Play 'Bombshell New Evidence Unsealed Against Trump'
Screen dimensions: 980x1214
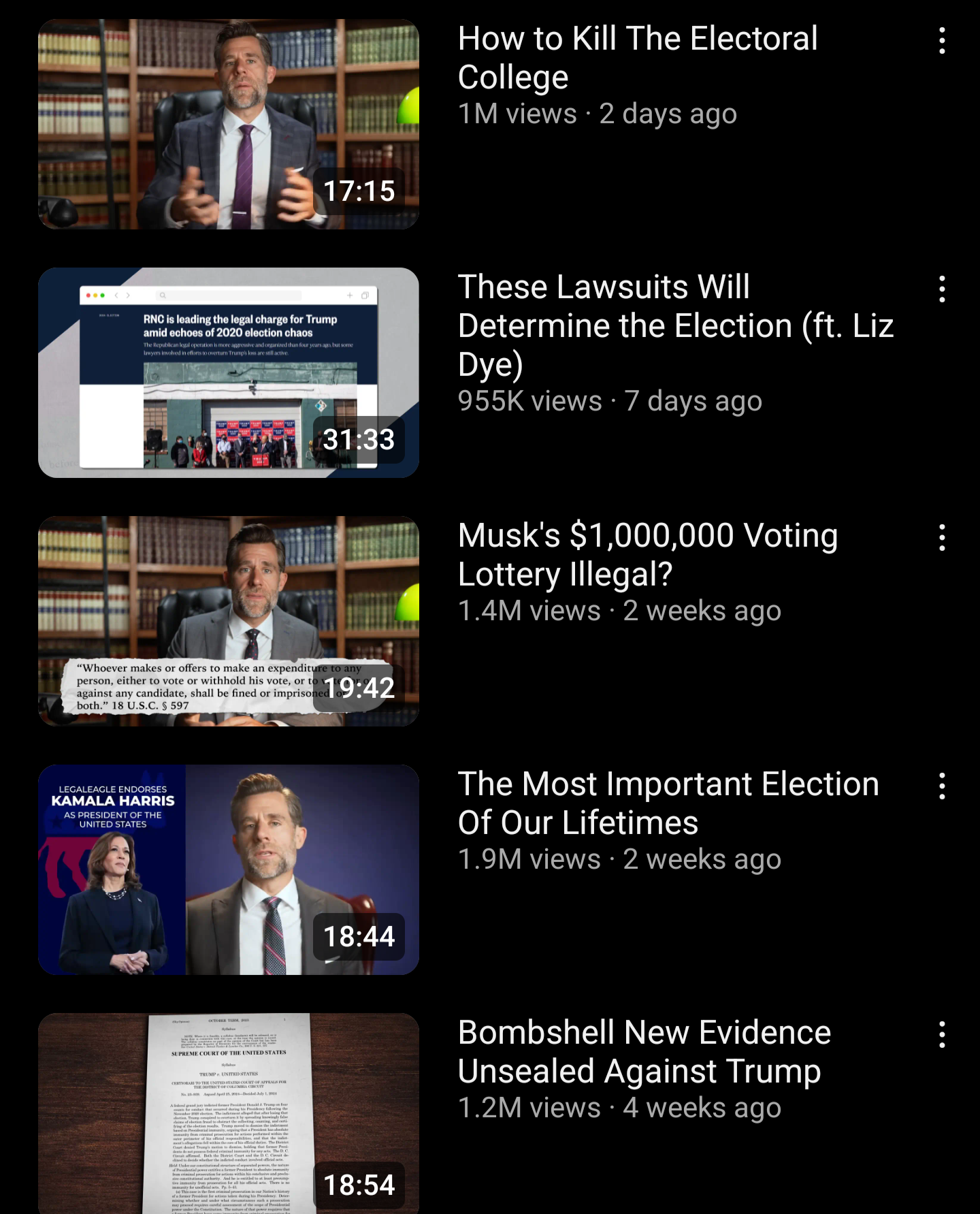coord(229,1114)
